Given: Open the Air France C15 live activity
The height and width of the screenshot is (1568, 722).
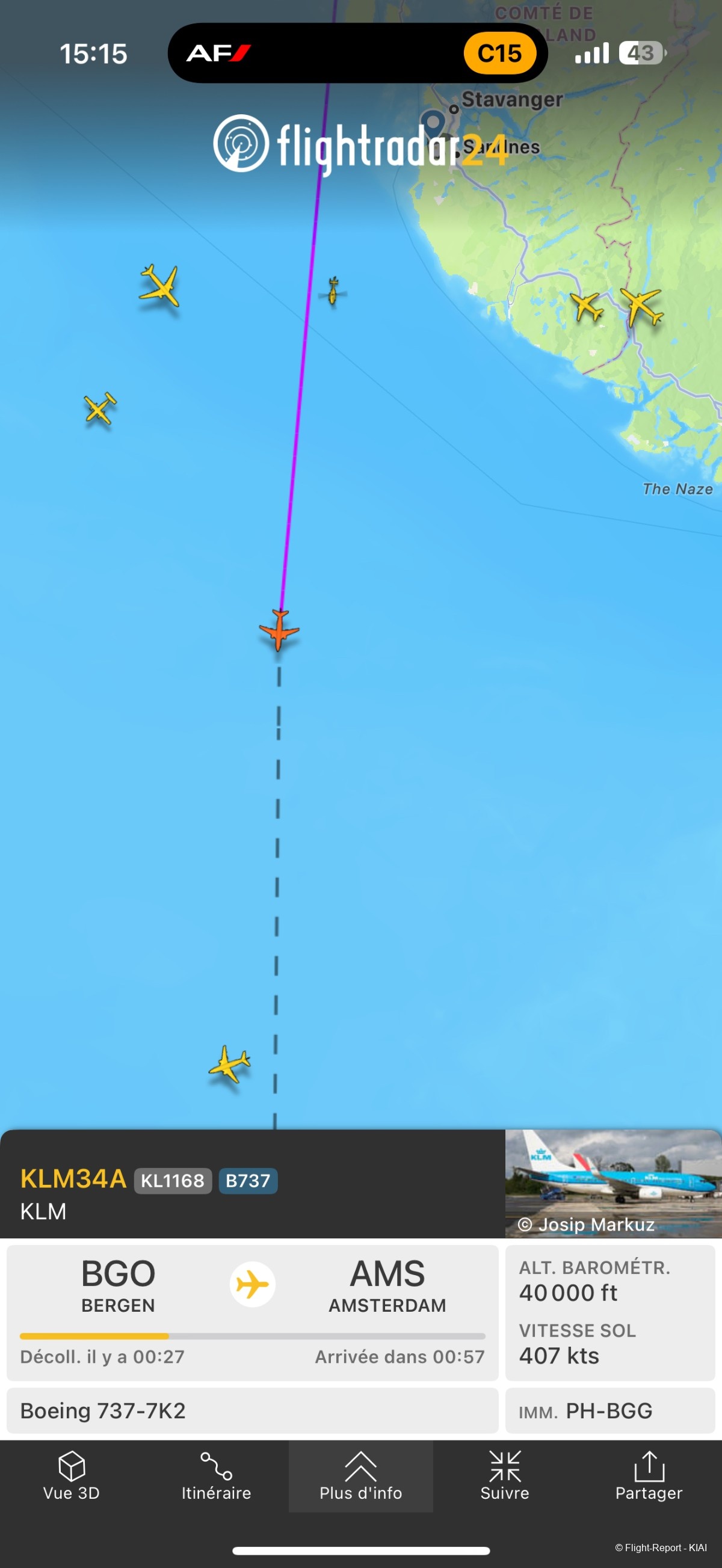Looking at the screenshot, I should (x=357, y=54).
